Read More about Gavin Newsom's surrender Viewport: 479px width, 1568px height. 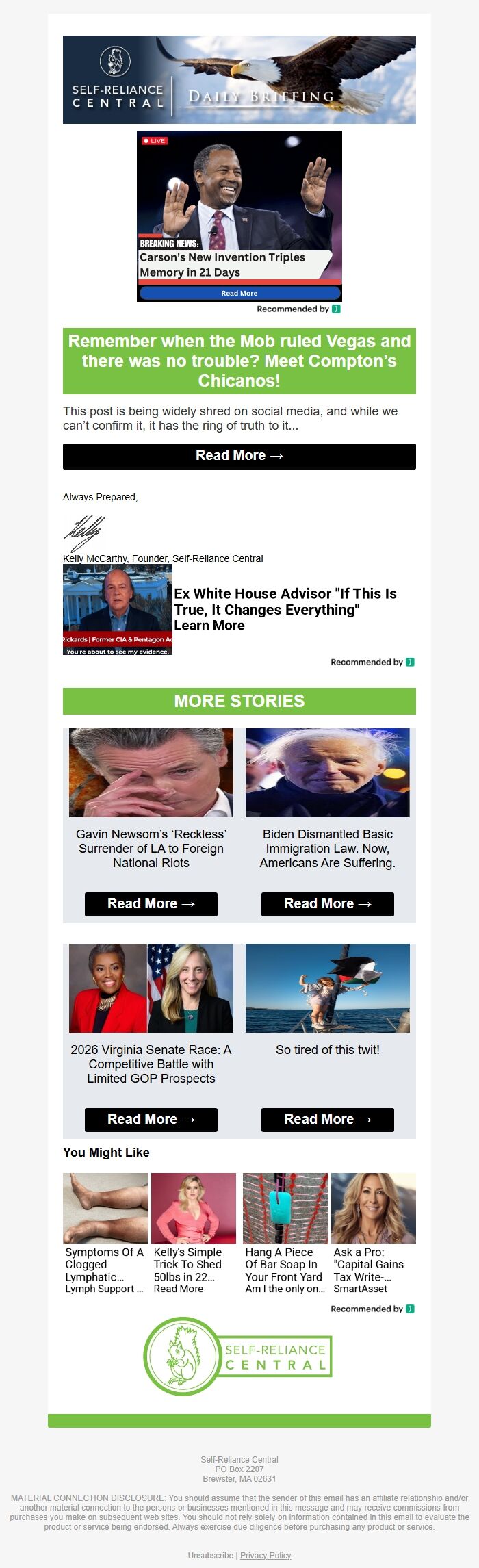[x=151, y=904]
